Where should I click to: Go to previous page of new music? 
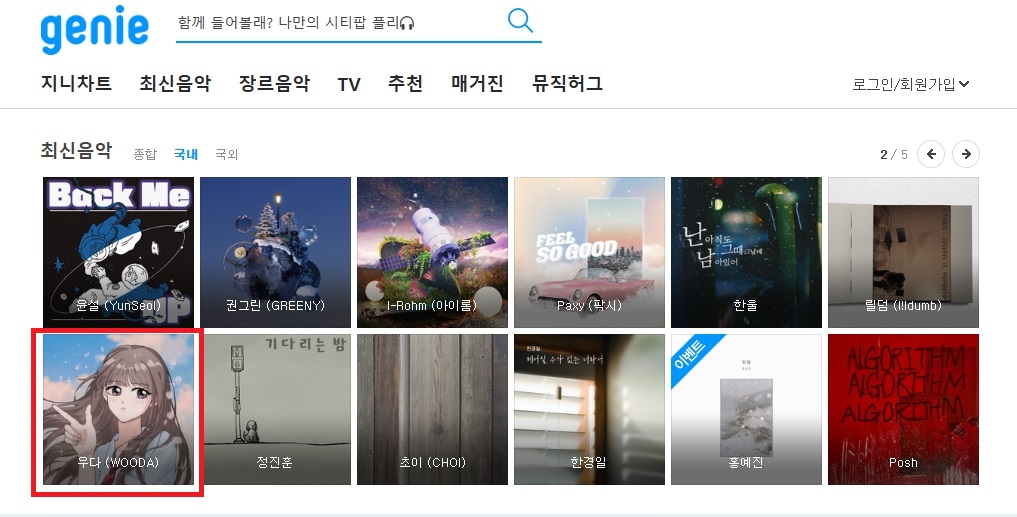click(931, 154)
